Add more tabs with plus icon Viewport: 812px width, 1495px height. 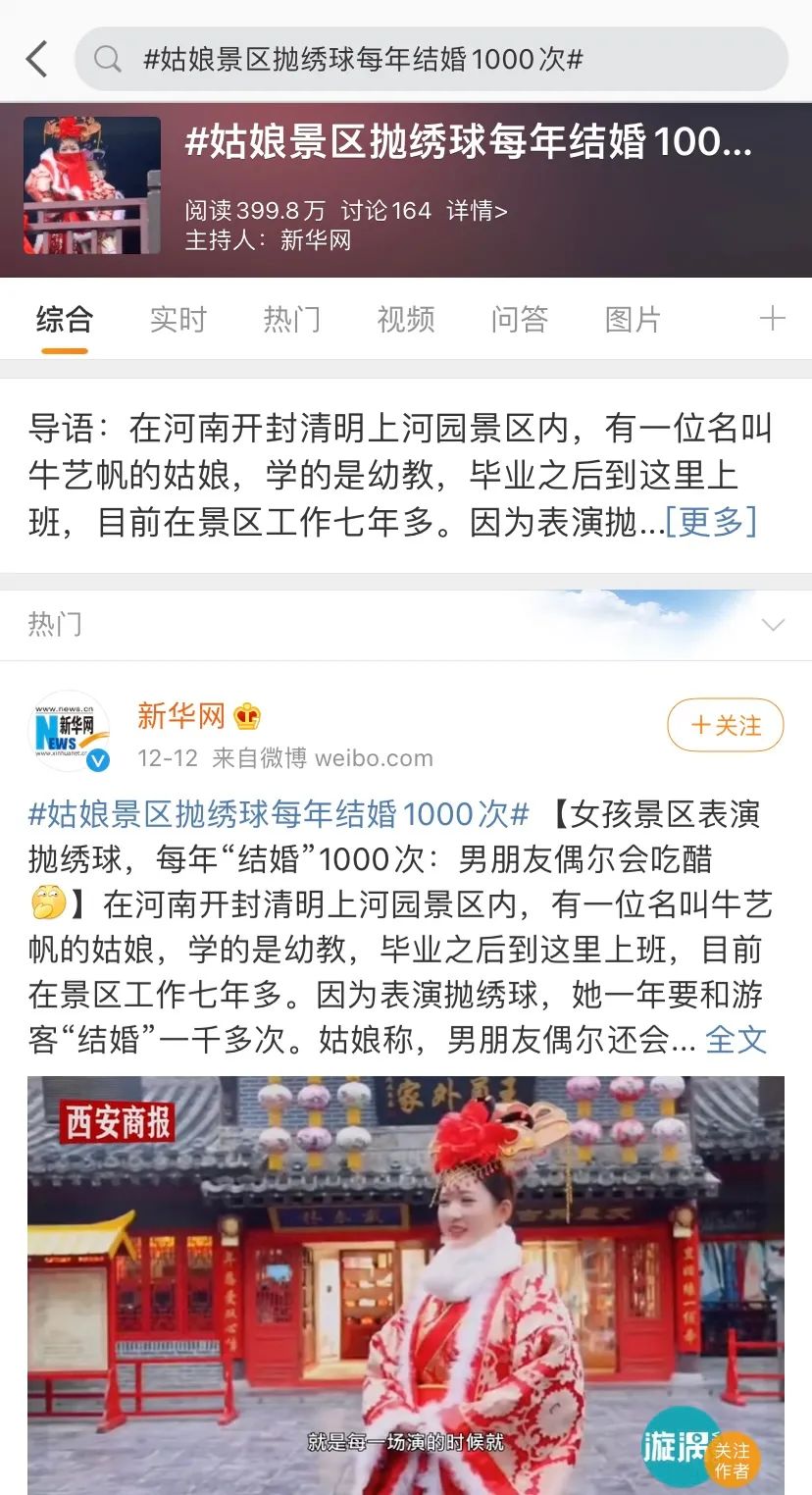(x=773, y=318)
